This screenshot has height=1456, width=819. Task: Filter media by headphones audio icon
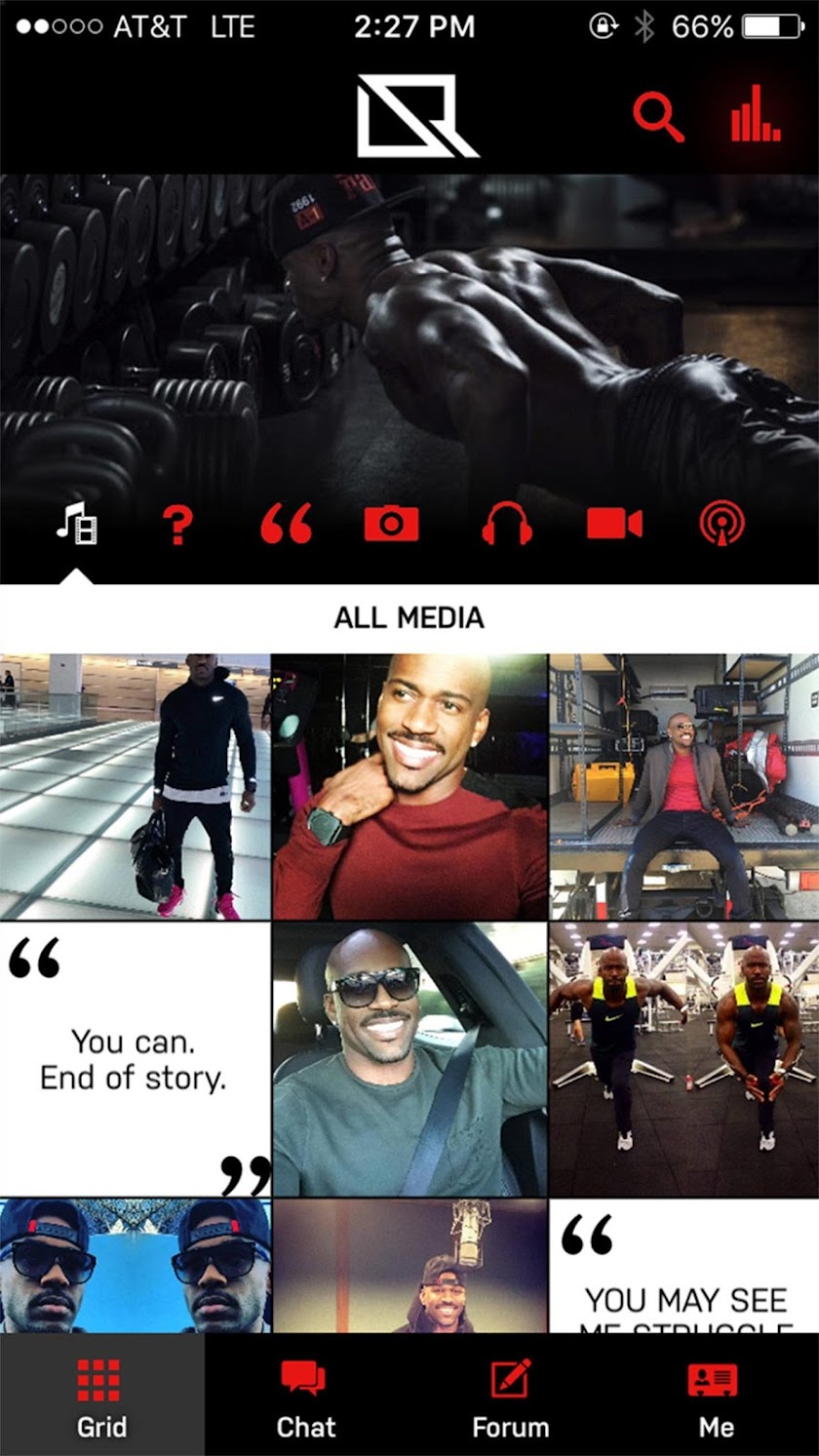(x=507, y=525)
